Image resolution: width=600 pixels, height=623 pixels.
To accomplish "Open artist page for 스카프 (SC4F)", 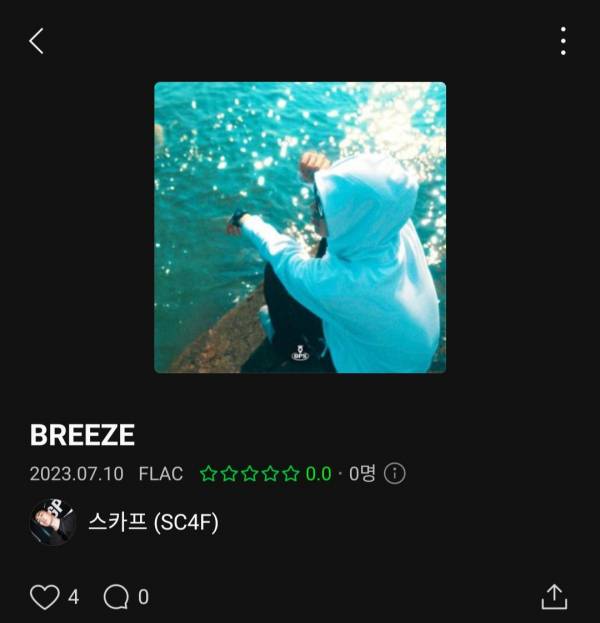I will pyautogui.click(x=153, y=522).
